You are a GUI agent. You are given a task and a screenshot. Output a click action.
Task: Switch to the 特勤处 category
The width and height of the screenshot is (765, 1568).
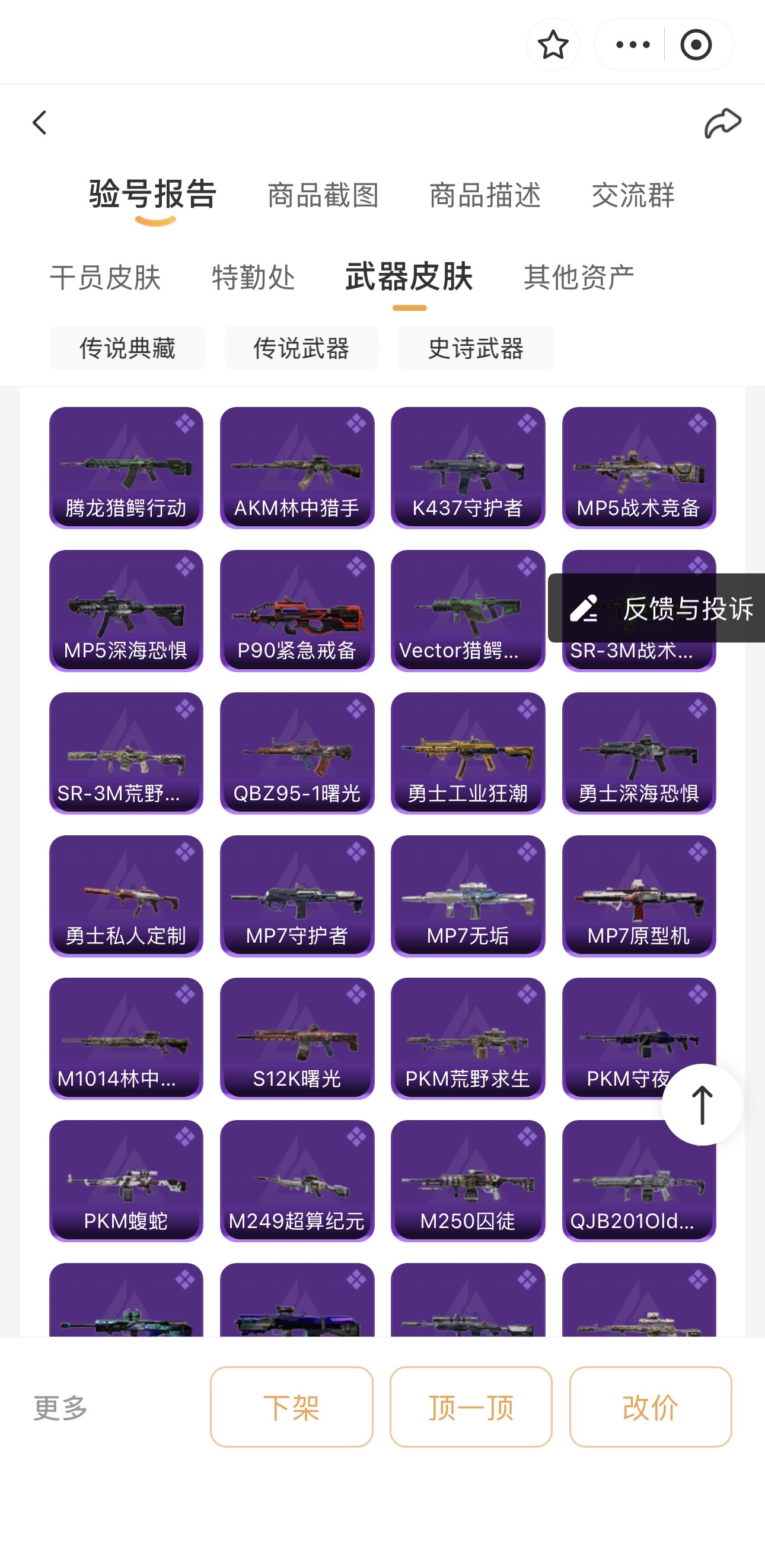[253, 278]
